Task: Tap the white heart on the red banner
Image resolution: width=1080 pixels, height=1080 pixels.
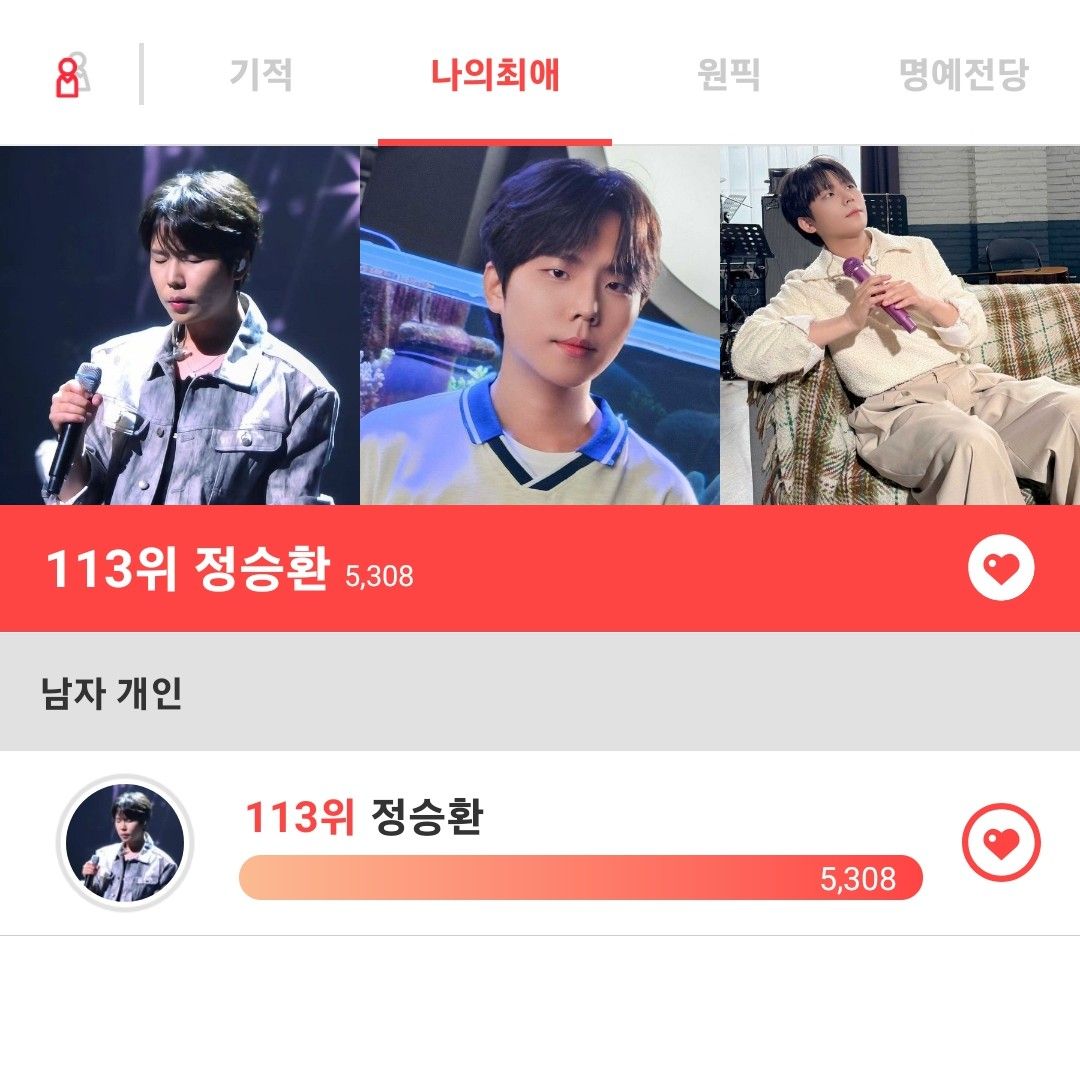Action: click(1001, 568)
